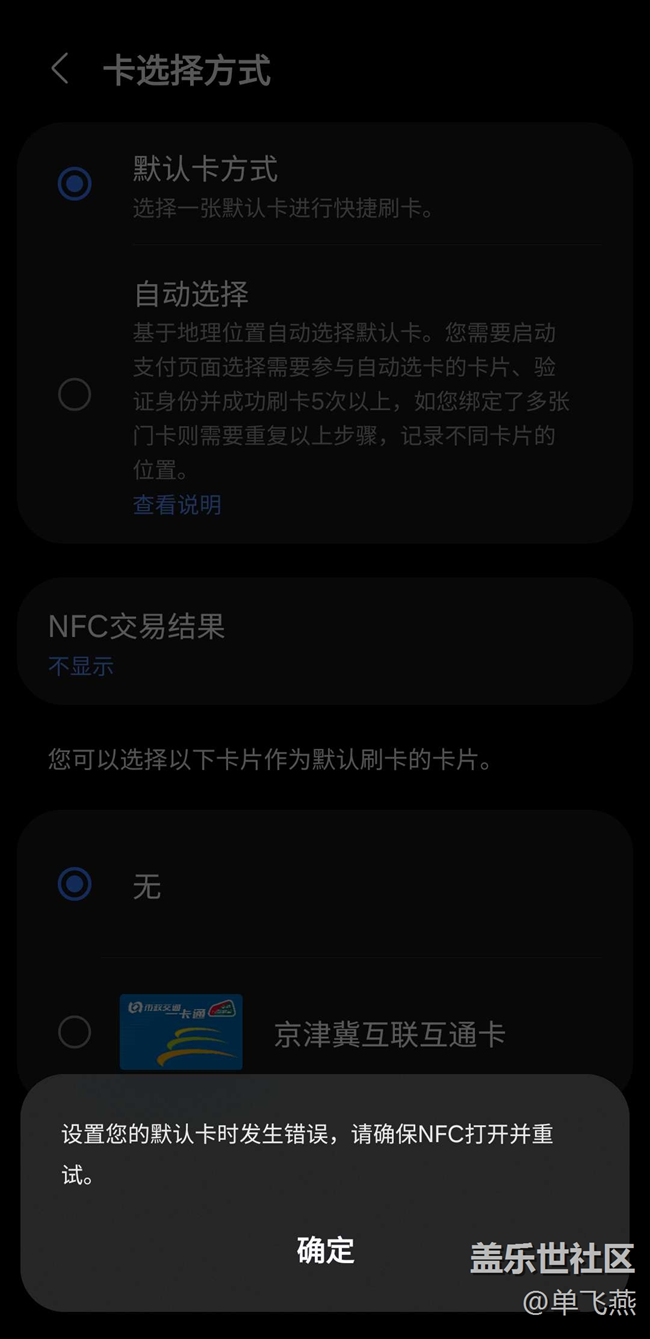The width and height of the screenshot is (650, 1339).
Task: Select 京津冀互联互通卡 as default card
Action: [x=75, y=1032]
